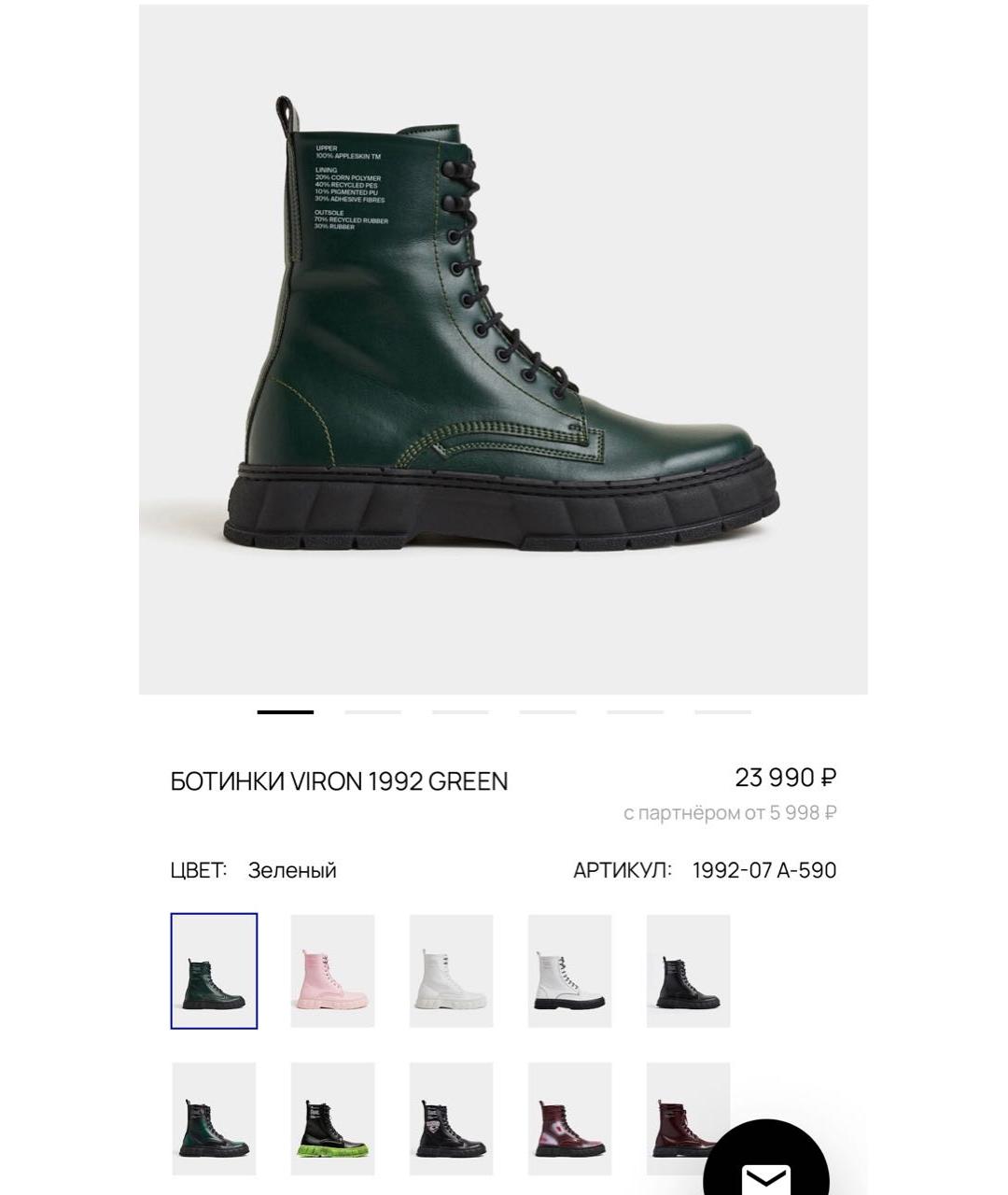Choose the all-white boot with white sole
1008x1195 pixels.
click(x=451, y=971)
